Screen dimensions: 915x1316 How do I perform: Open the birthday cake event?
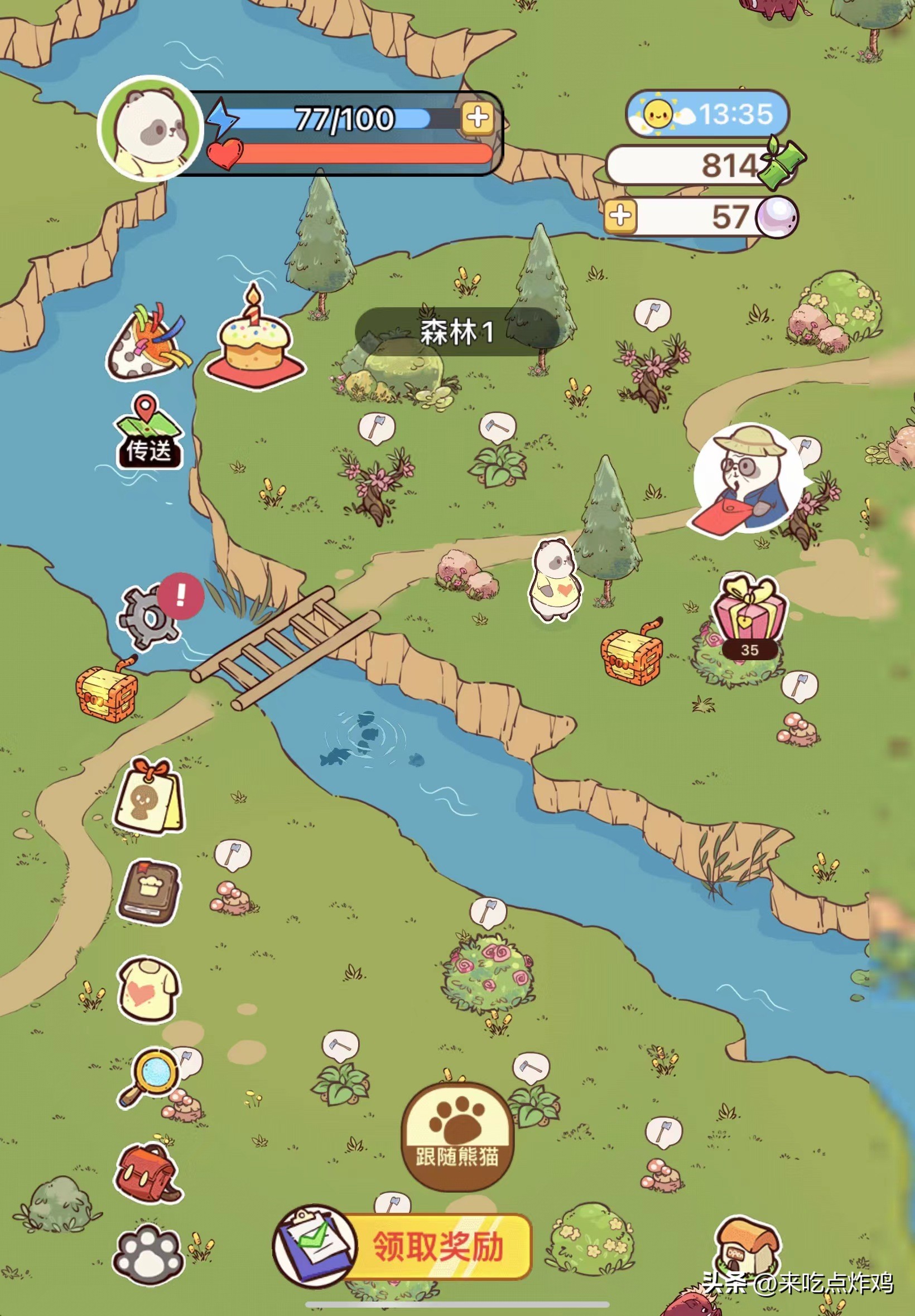255,339
